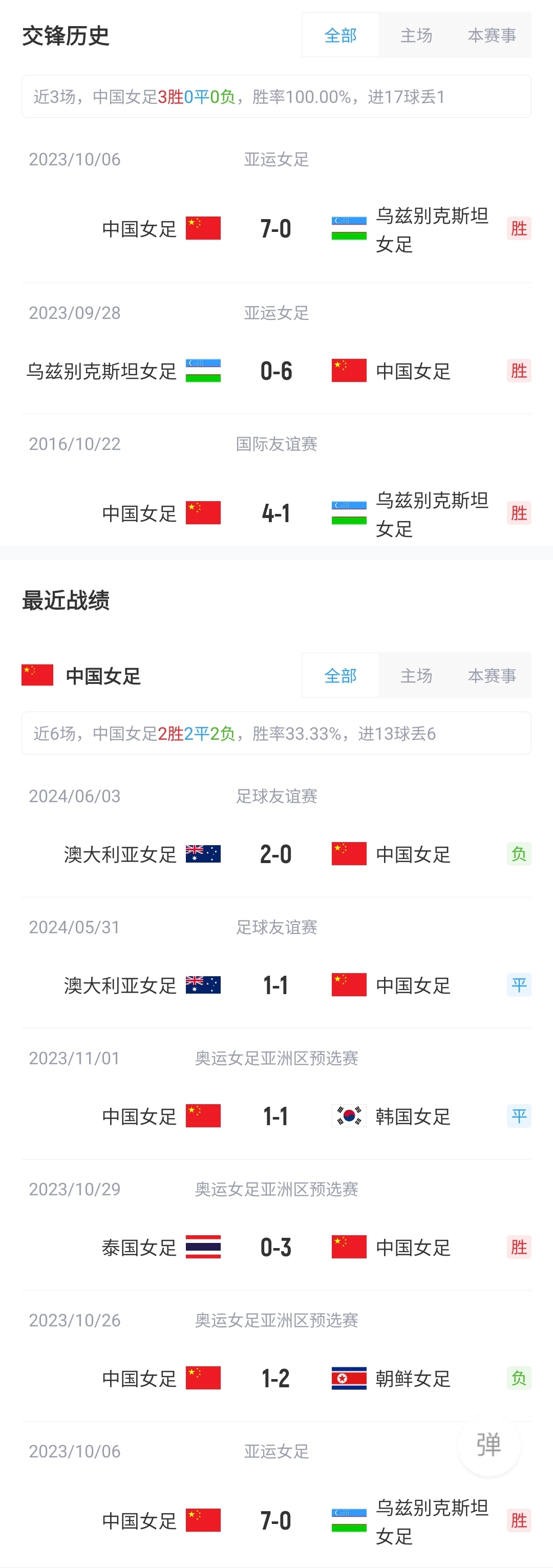Select 本赛事 tab in 最近战绩 section
The image size is (553, 1568).
(492, 676)
